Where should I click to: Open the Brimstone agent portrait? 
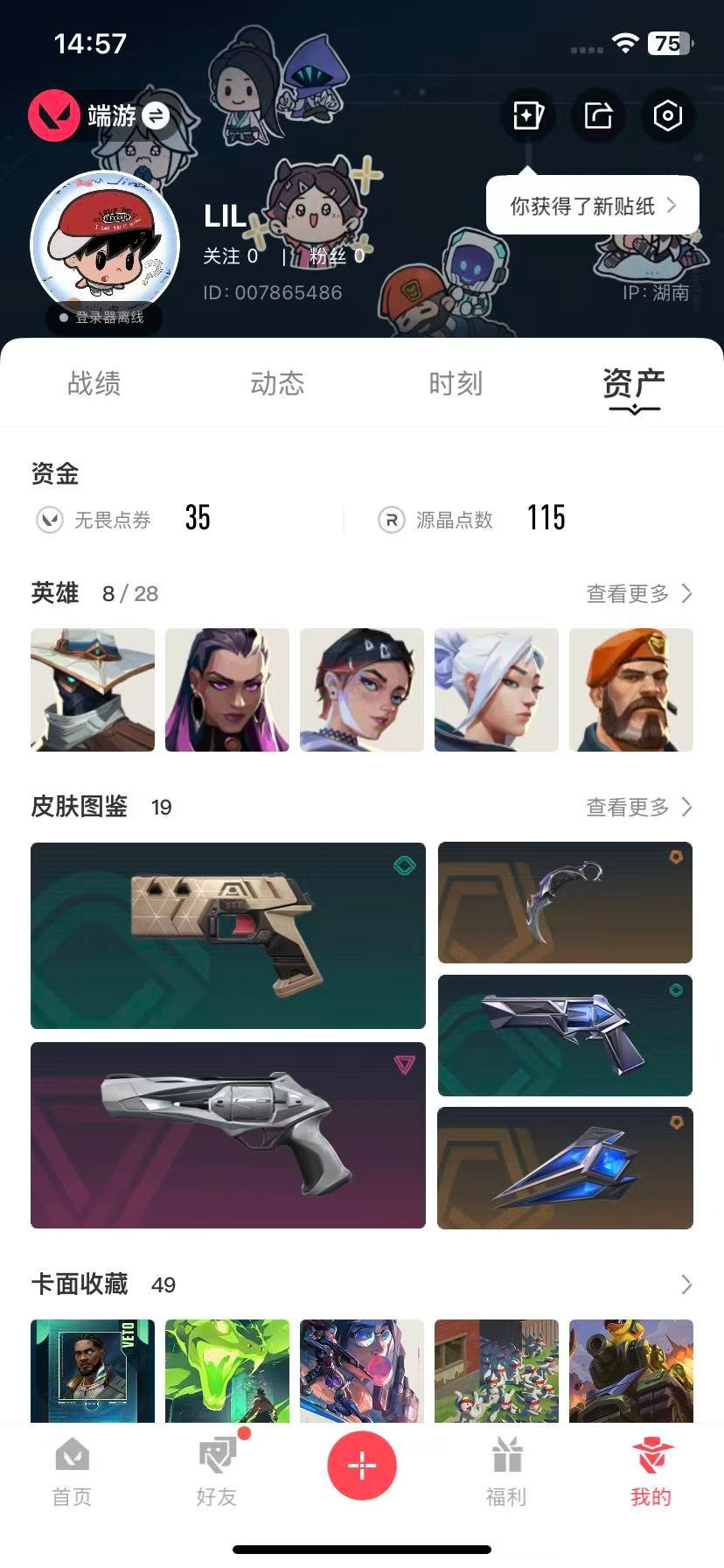[x=630, y=689]
